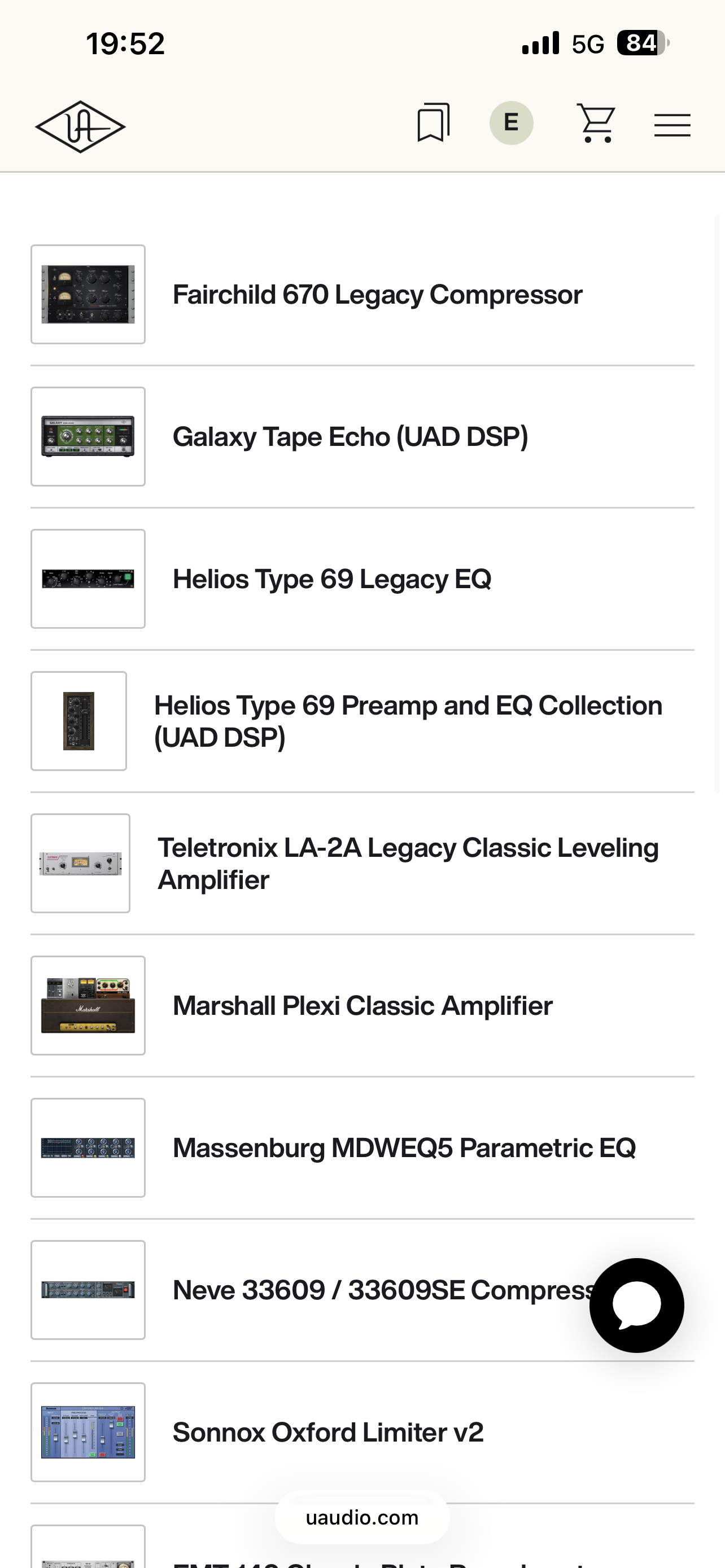This screenshot has height=1568, width=725.
Task: Open the Universal Audio home logo
Action: [80, 126]
